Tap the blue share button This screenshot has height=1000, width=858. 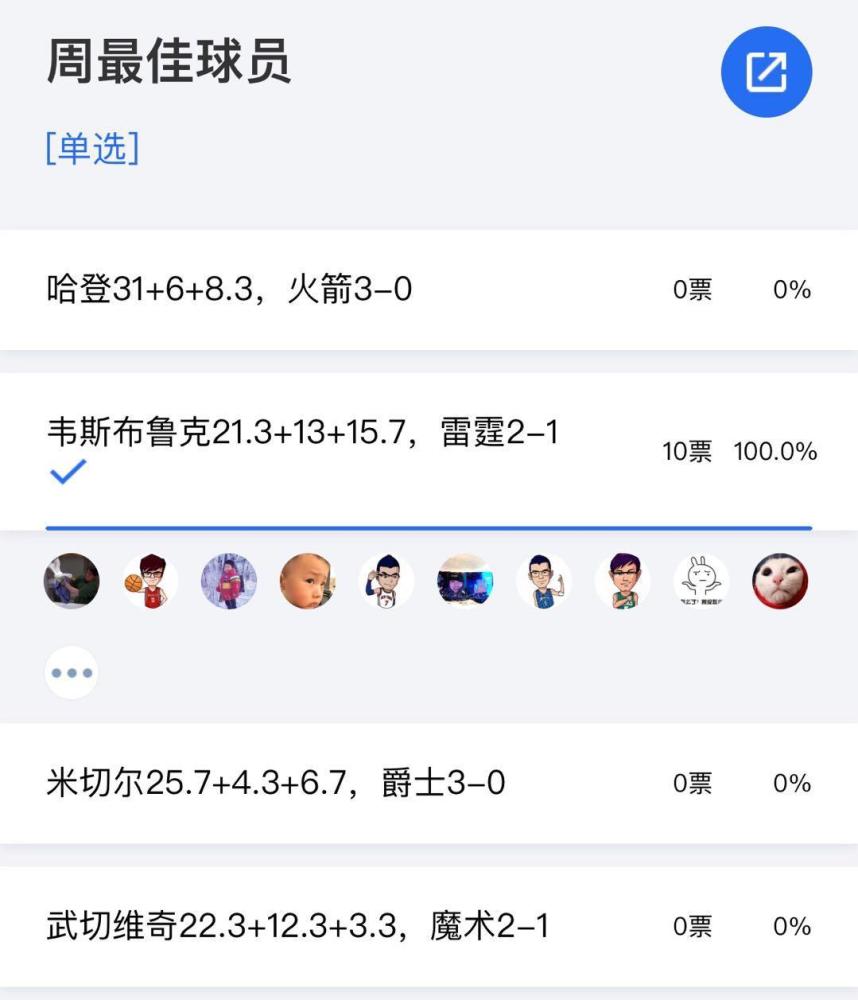pyautogui.click(x=766, y=72)
